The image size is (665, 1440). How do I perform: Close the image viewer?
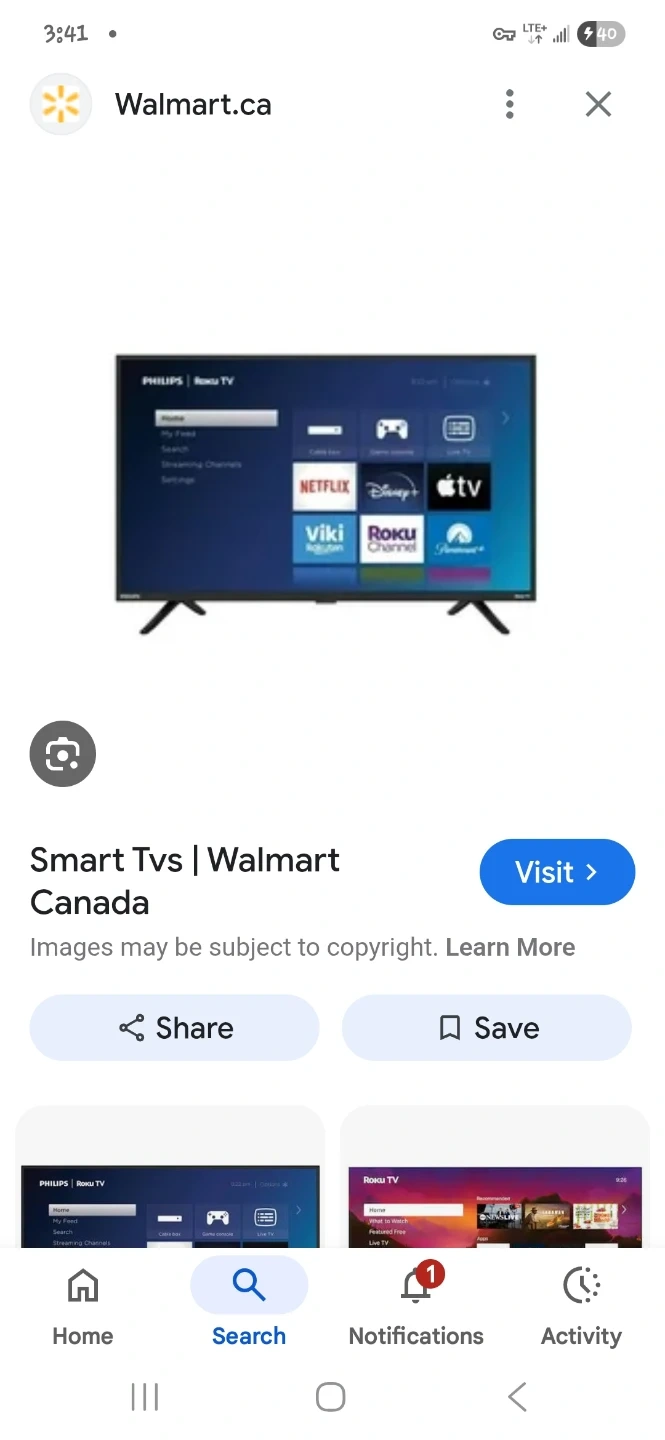[598, 104]
